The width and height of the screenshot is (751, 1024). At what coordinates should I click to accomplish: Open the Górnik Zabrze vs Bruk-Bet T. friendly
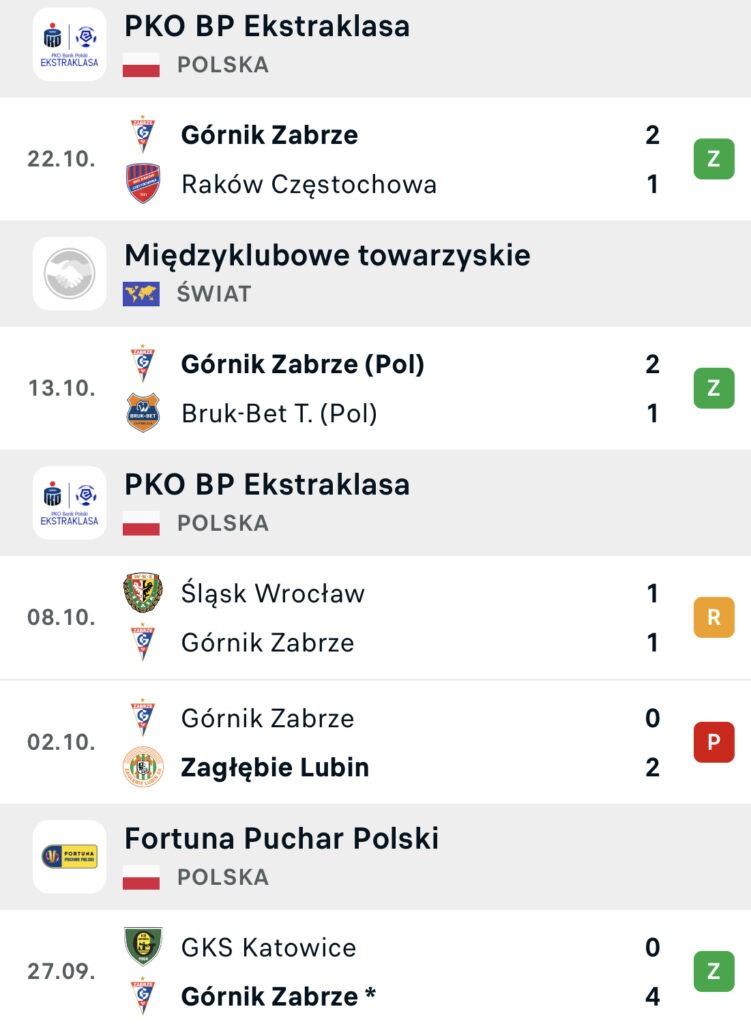point(375,389)
